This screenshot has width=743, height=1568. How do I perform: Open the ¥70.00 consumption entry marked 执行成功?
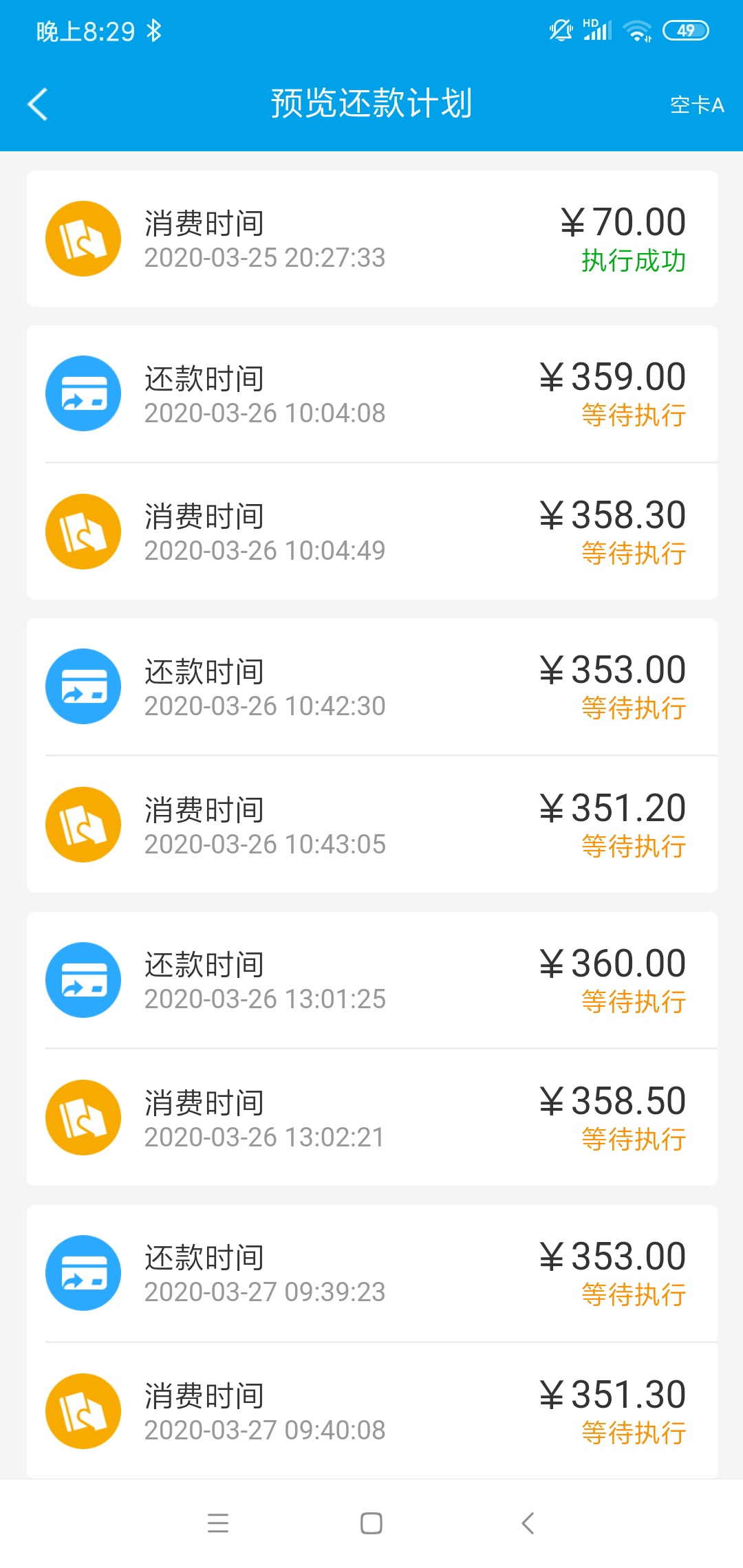click(372, 239)
